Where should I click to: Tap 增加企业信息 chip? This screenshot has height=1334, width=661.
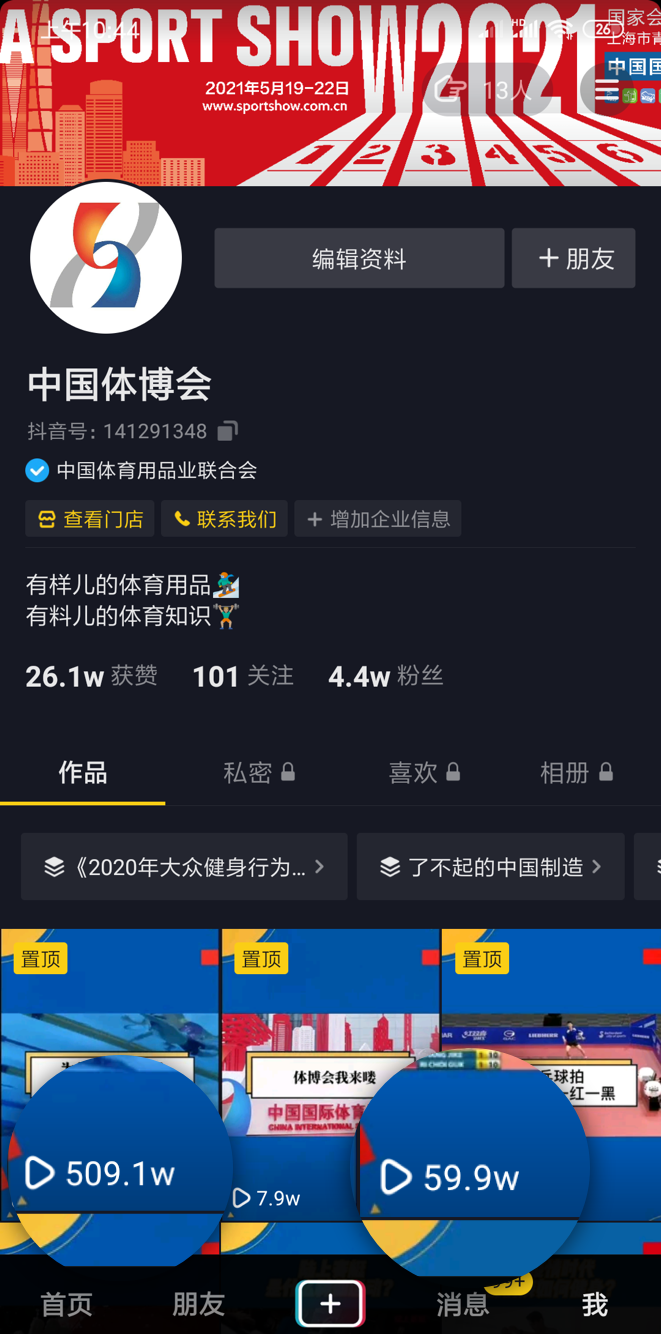[378, 519]
